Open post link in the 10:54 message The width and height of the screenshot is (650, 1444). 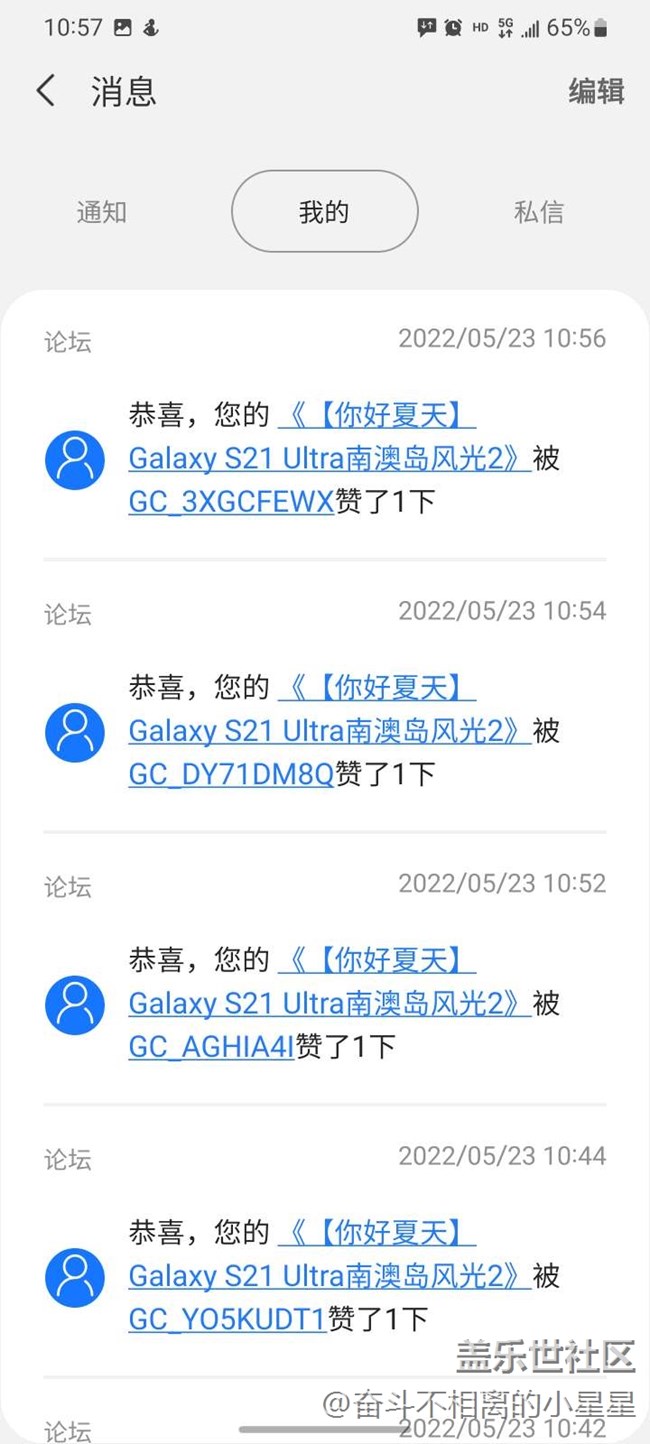pyautogui.click(x=330, y=709)
